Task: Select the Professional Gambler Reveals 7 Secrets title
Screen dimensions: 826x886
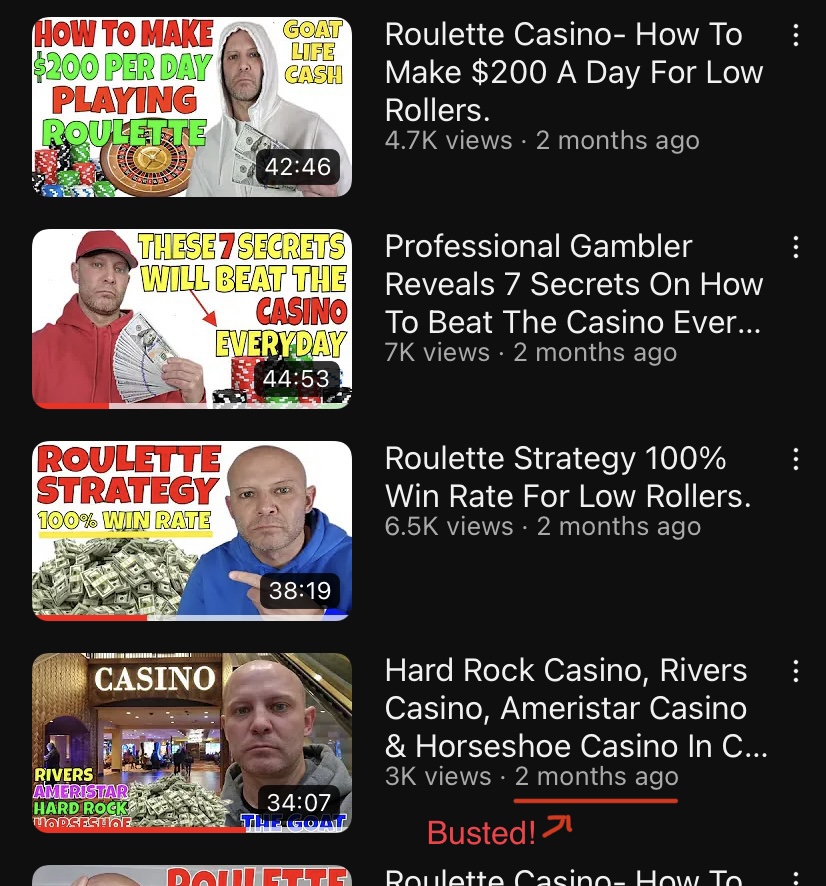Action: [573, 284]
